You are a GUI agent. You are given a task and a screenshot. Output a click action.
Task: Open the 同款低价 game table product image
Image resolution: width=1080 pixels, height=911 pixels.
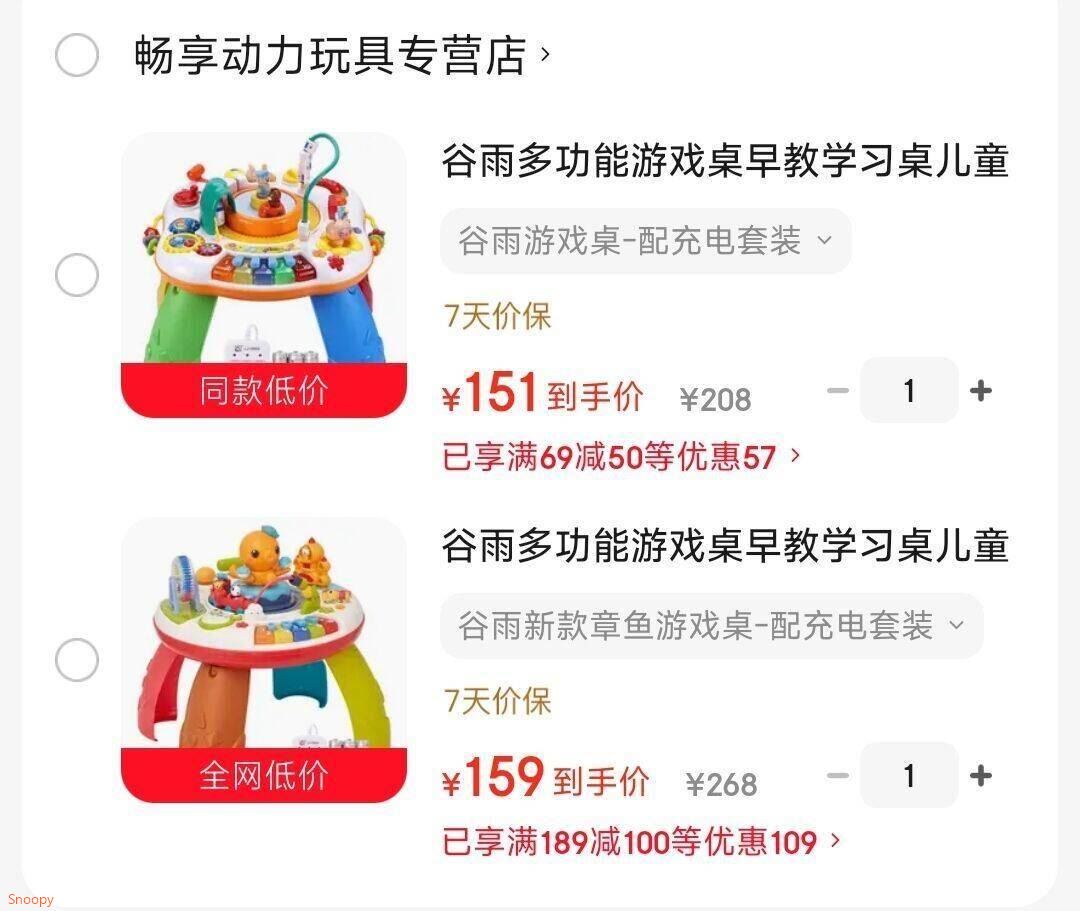(264, 275)
